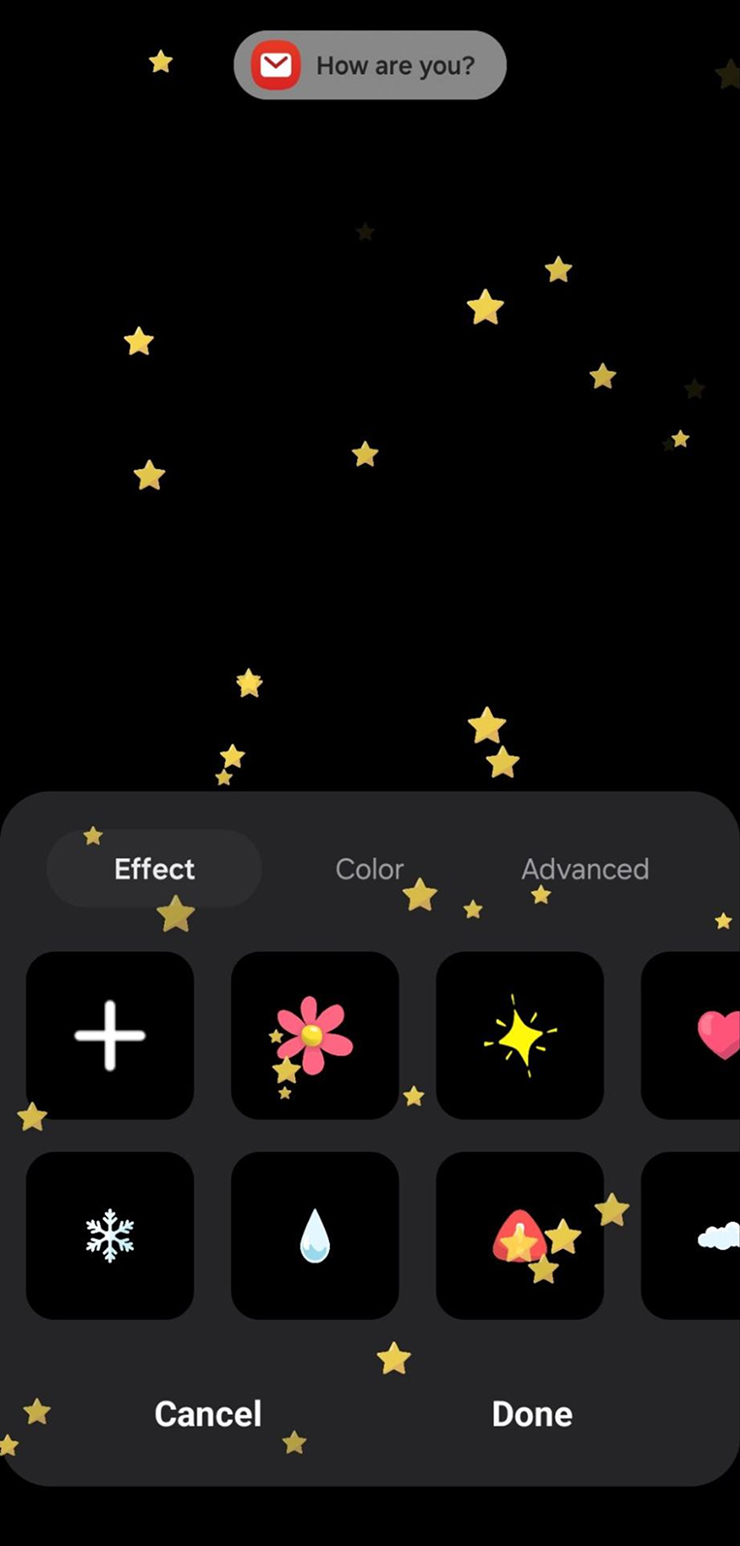
Task: Cancel the effect changes
Action: click(x=208, y=1413)
